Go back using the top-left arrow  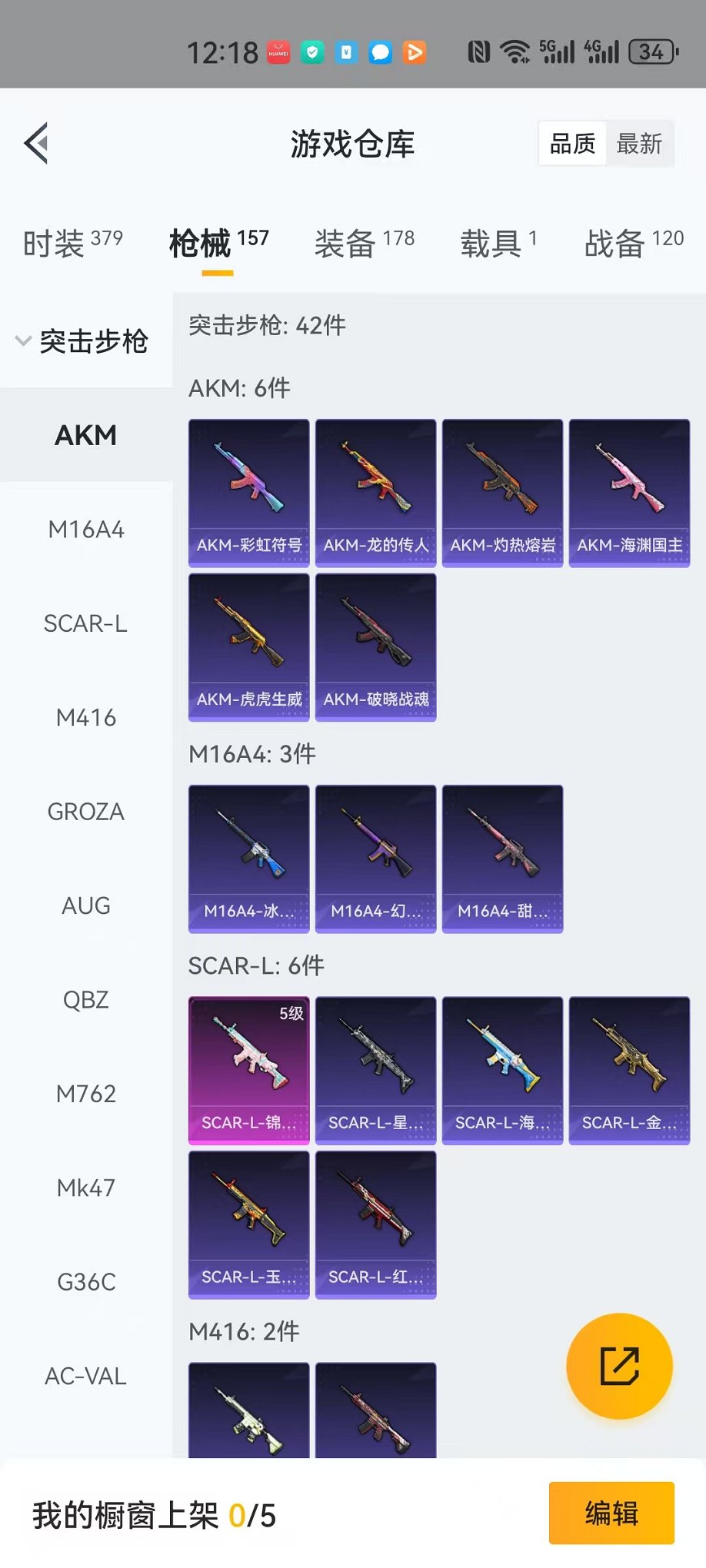[36, 143]
